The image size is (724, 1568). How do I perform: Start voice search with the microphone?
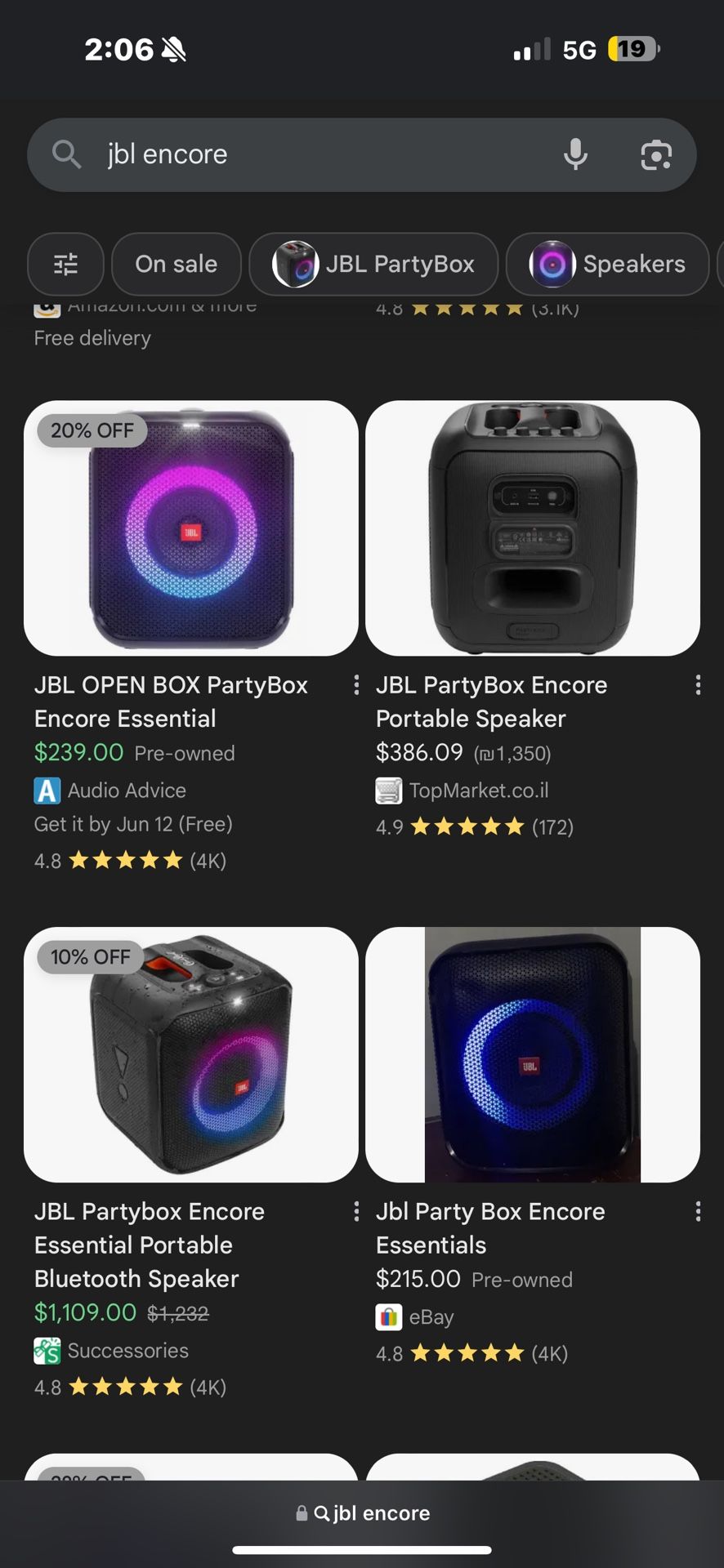[x=575, y=154]
